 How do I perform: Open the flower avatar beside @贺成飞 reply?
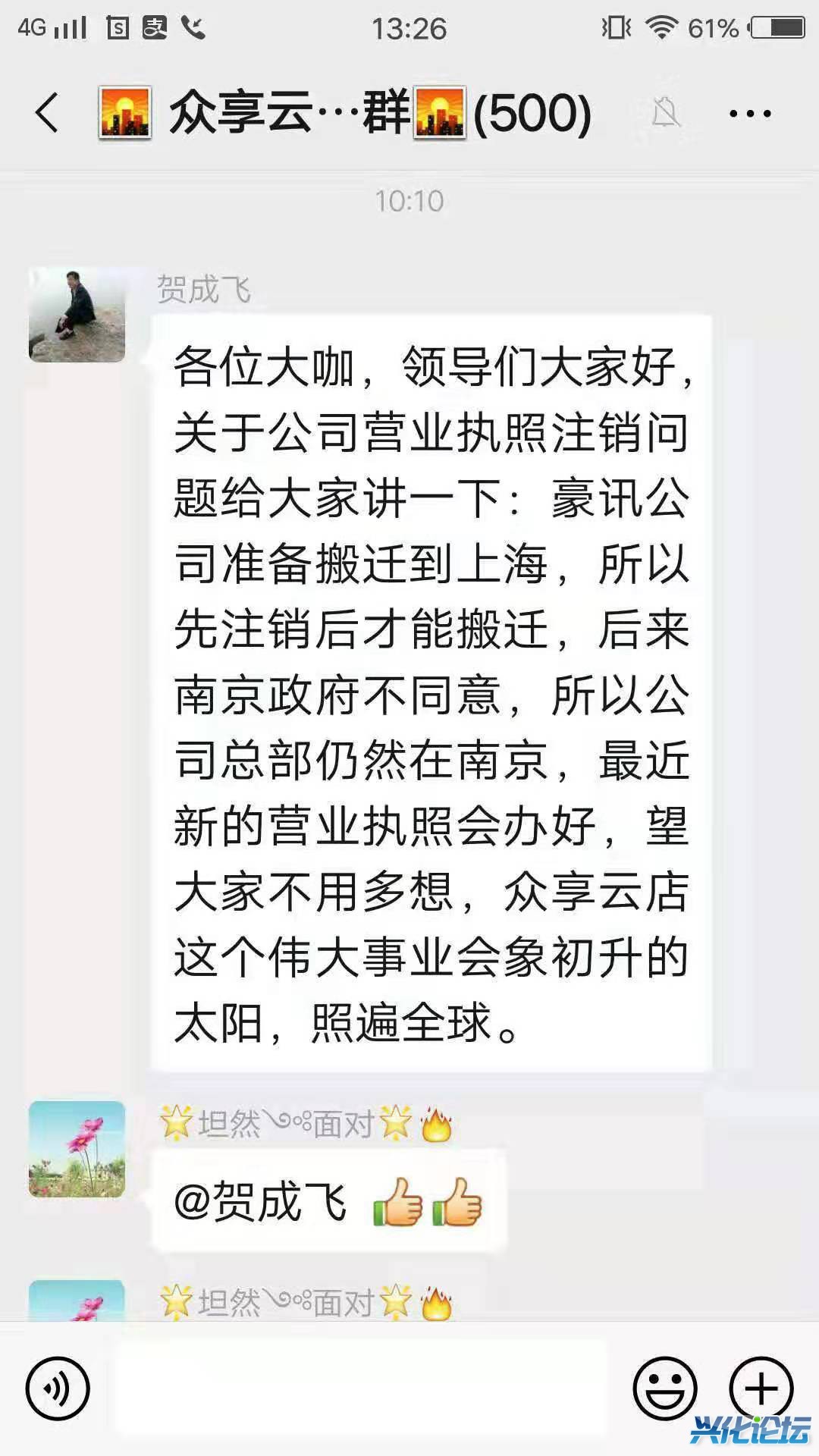77,1149
